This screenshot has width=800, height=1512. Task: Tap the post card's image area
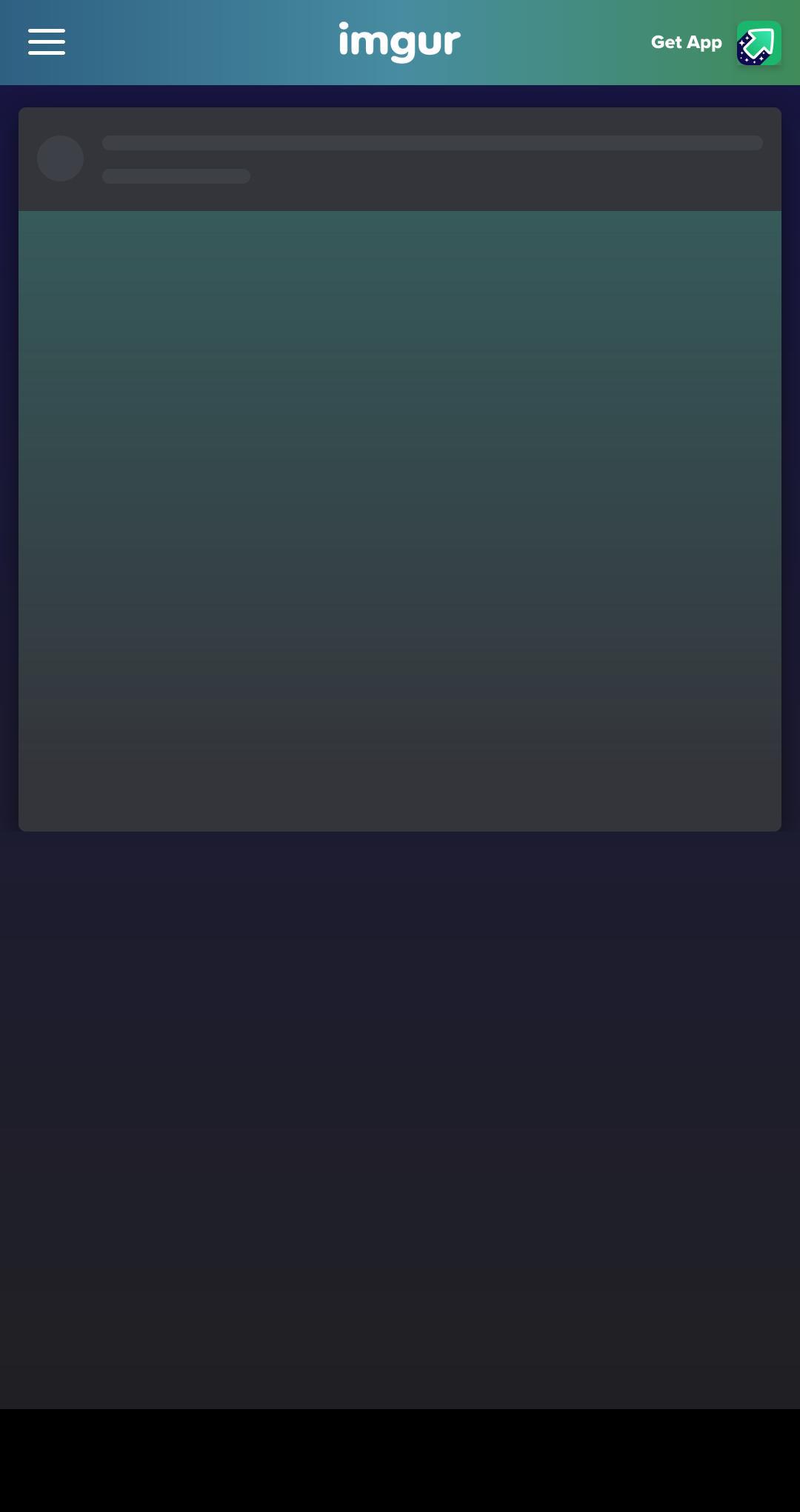[400, 518]
